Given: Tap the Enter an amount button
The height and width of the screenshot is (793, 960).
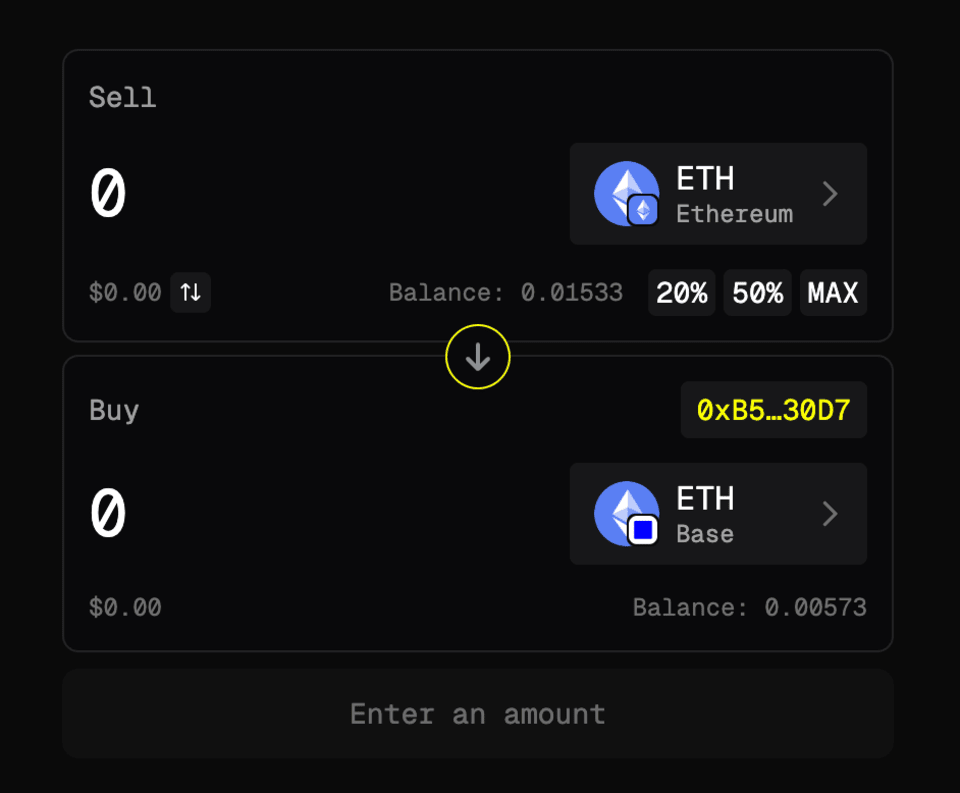Looking at the screenshot, I should [478, 714].
